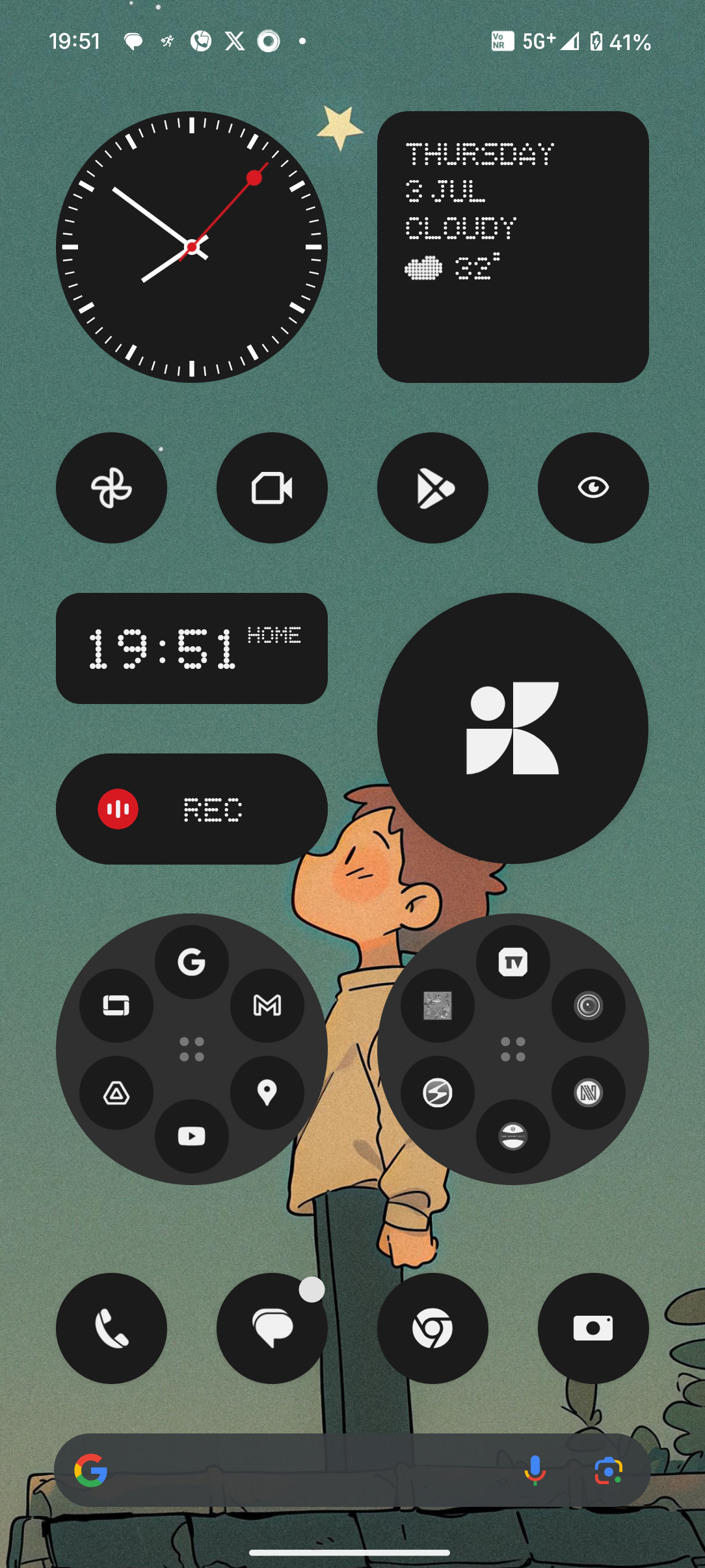Open Google Drive triangle icon

click(116, 1093)
